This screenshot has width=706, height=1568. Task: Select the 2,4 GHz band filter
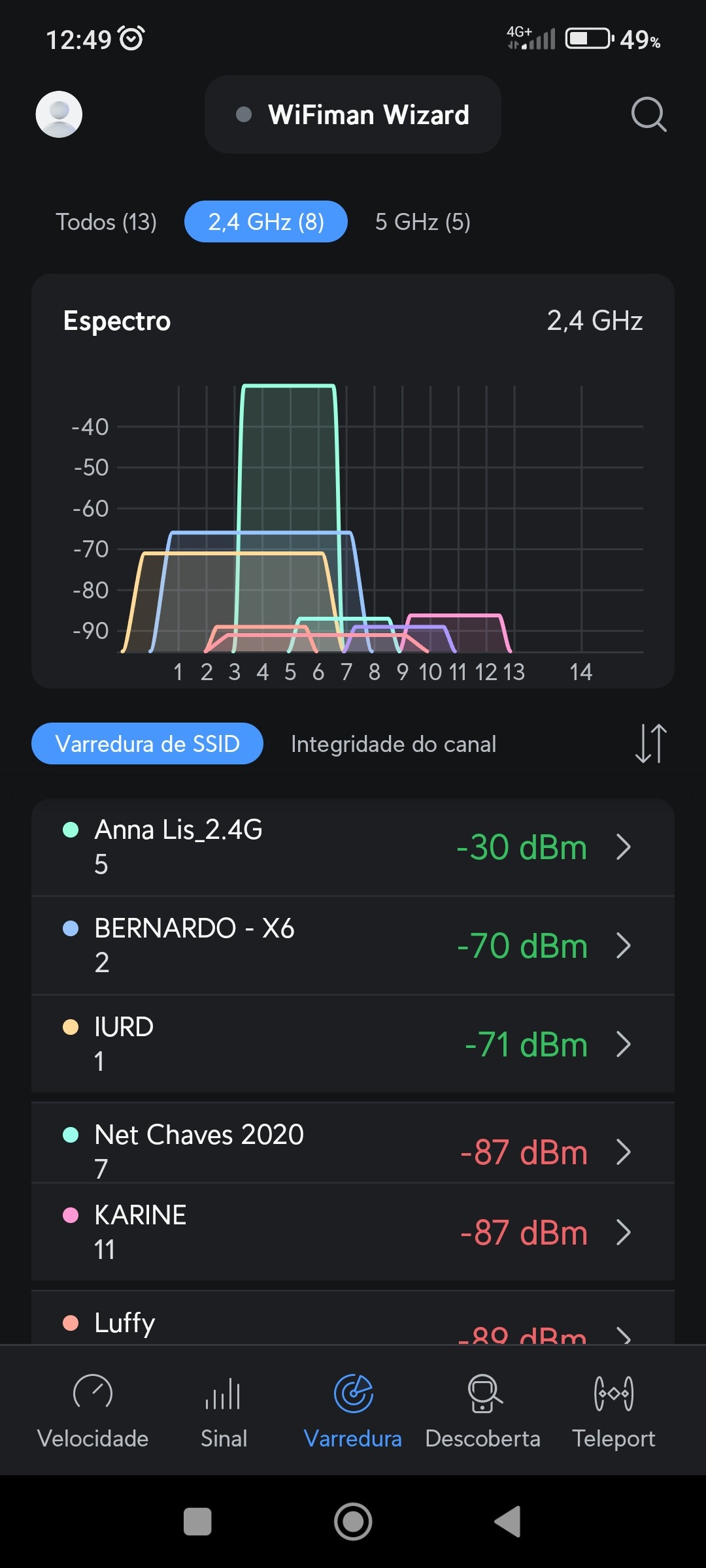[x=266, y=222]
